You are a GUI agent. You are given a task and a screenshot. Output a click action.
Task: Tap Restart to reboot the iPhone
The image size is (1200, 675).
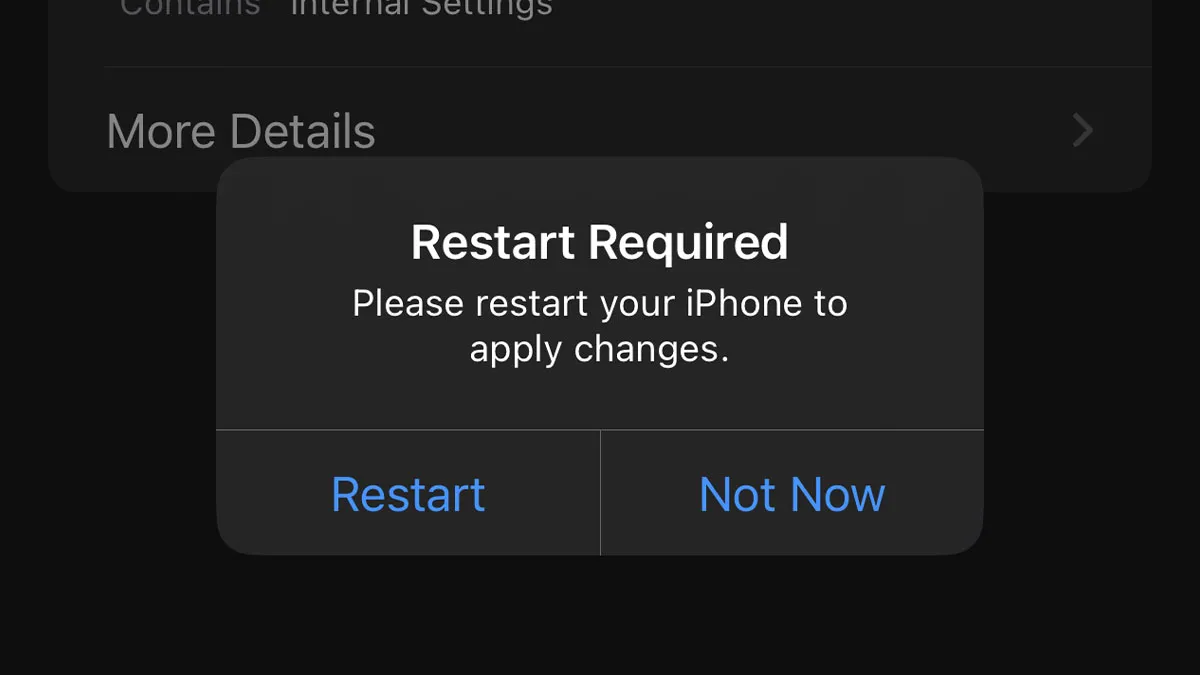[408, 494]
